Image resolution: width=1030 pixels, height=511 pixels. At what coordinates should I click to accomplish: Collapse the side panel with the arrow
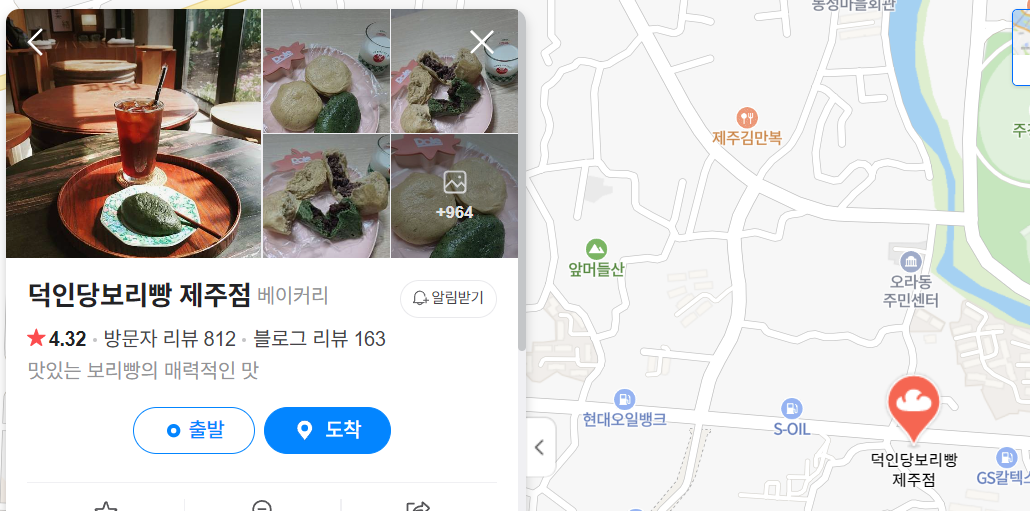pos(540,447)
